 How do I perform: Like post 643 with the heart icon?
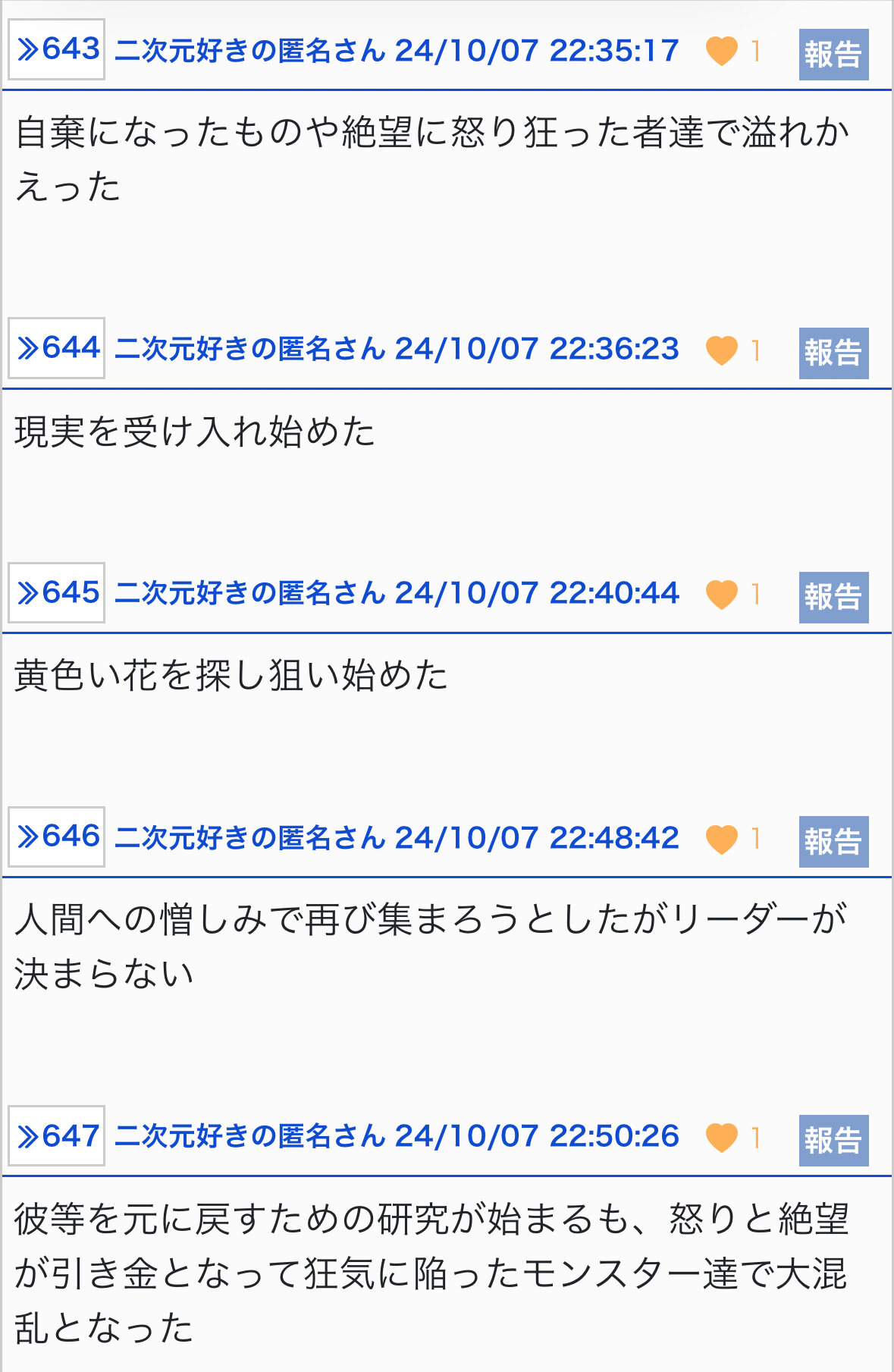tap(721, 52)
